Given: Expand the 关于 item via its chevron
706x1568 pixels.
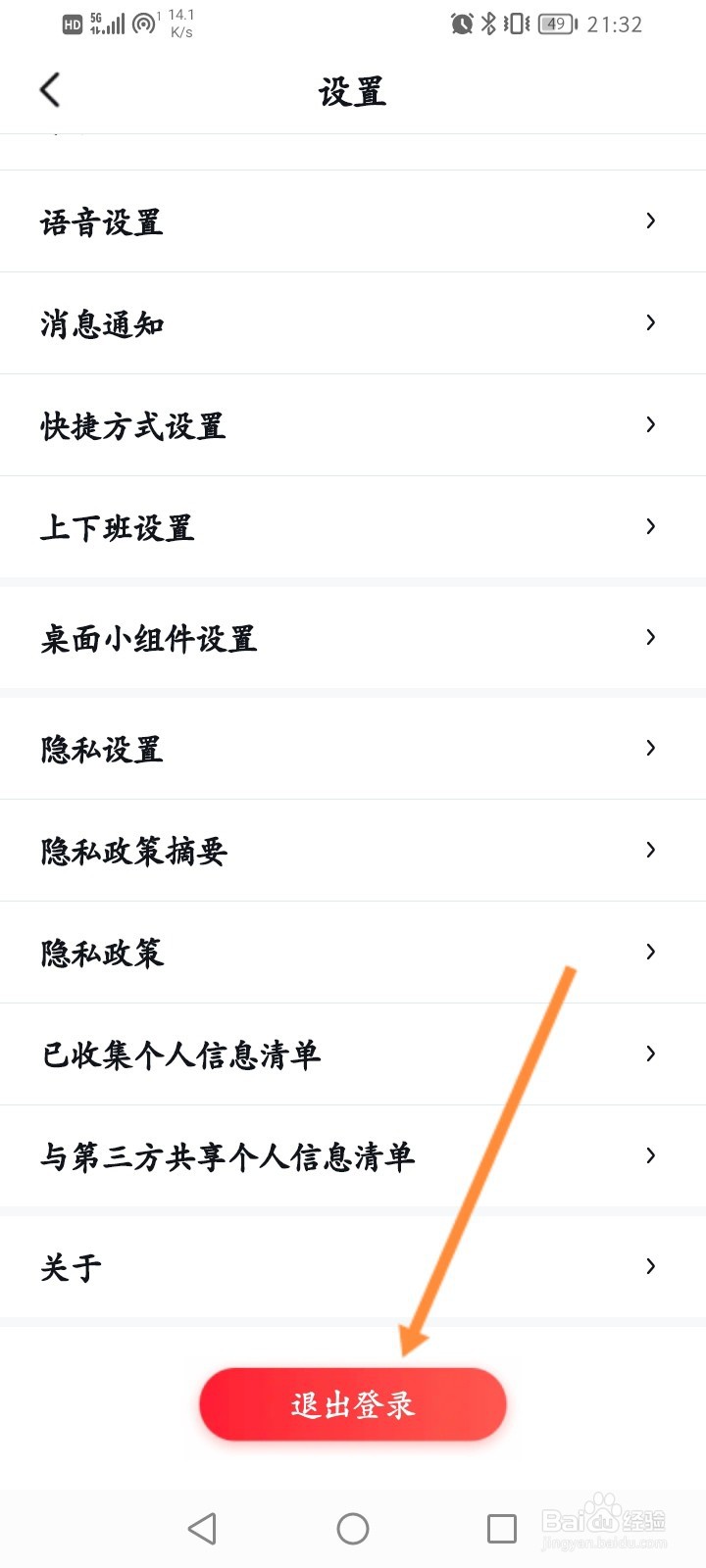Looking at the screenshot, I should pos(650,1266).
